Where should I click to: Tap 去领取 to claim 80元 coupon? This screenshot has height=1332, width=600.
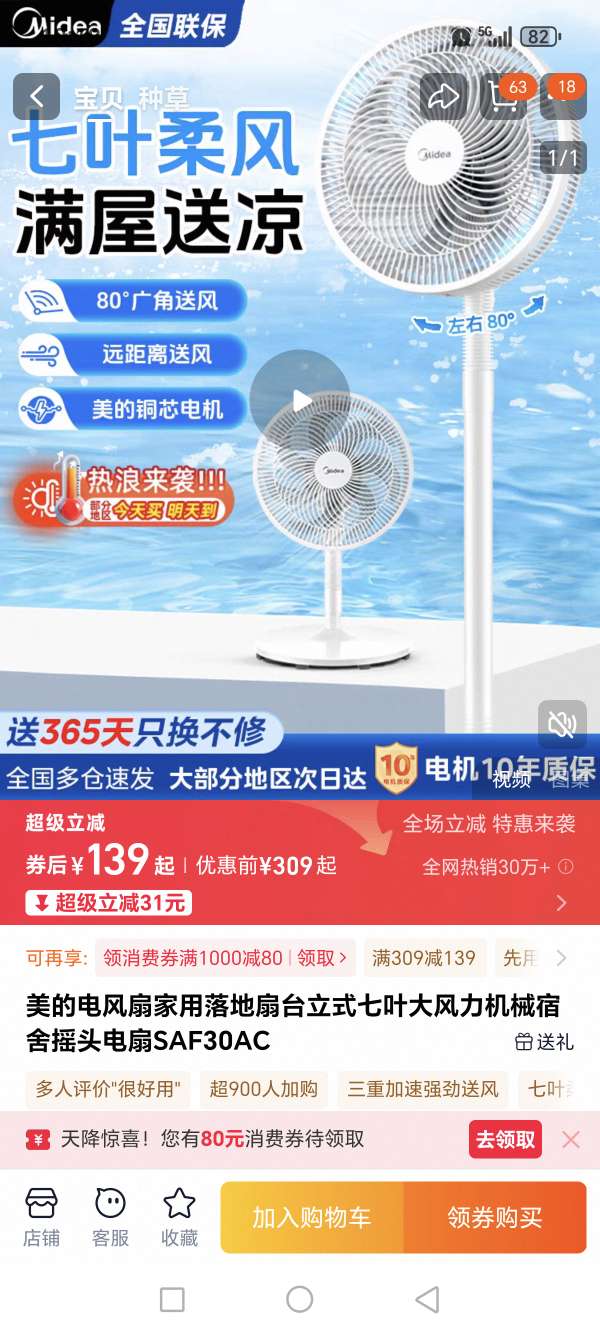pos(506,1139)
